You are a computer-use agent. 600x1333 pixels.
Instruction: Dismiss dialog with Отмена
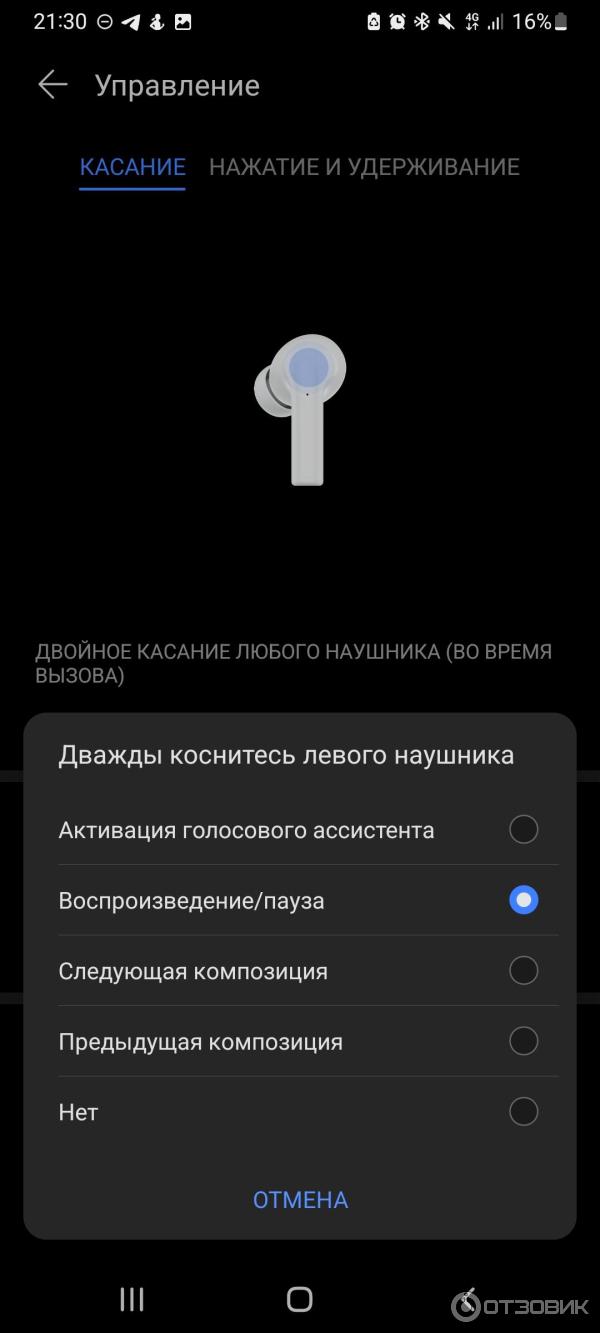(x=300, y=1200)
